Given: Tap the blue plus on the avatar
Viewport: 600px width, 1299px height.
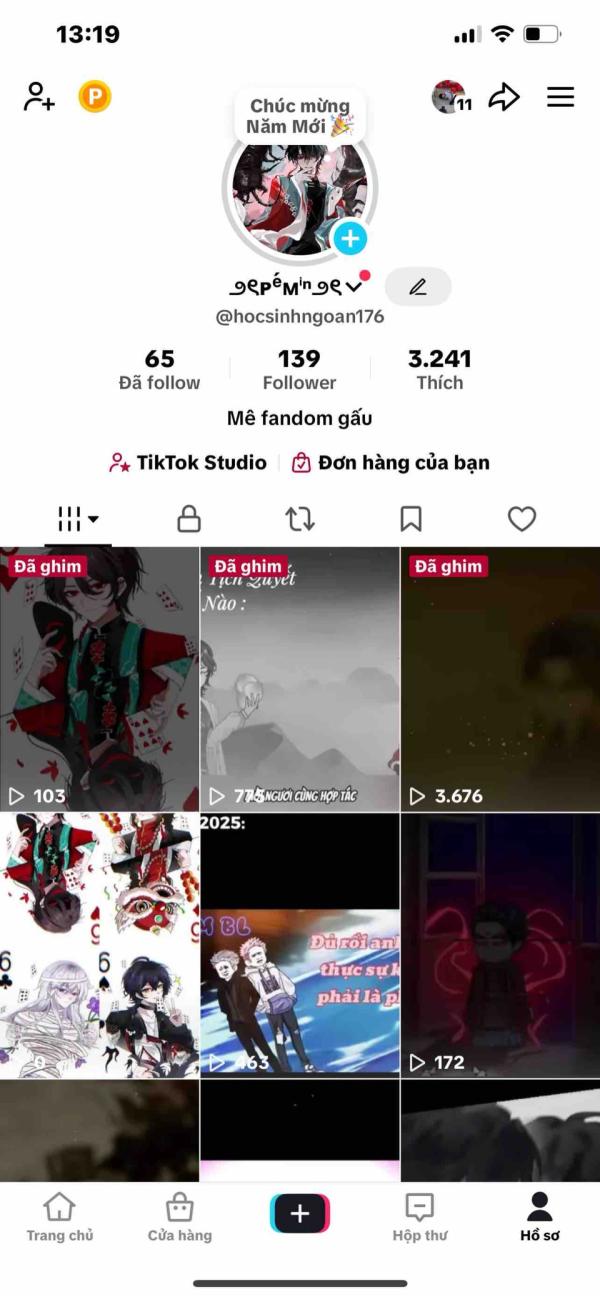Looking at the screenshot, I should pos(350,239).
